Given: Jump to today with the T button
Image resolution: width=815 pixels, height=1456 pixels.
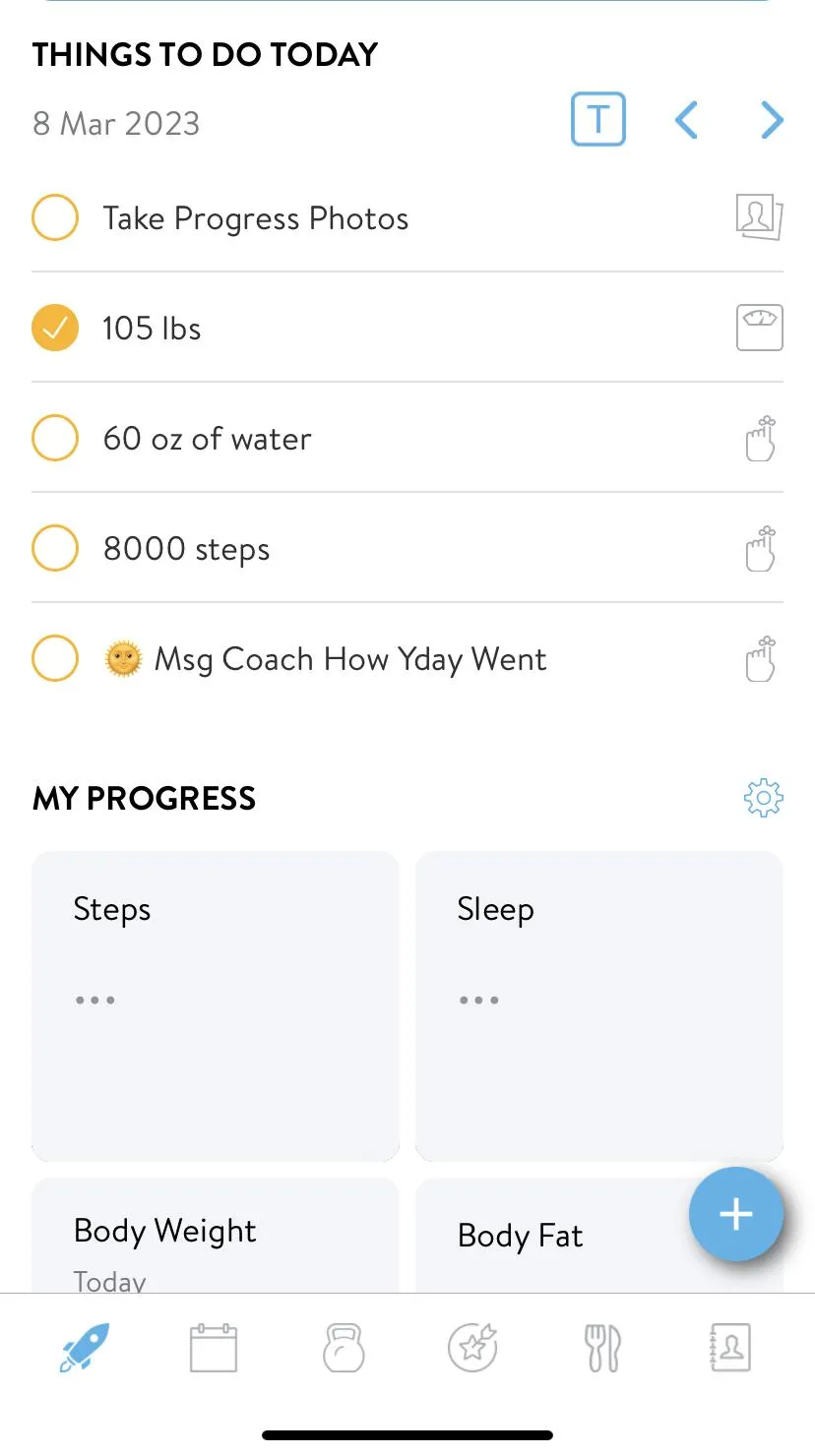Looking at the screenshot, I should 598,119.
